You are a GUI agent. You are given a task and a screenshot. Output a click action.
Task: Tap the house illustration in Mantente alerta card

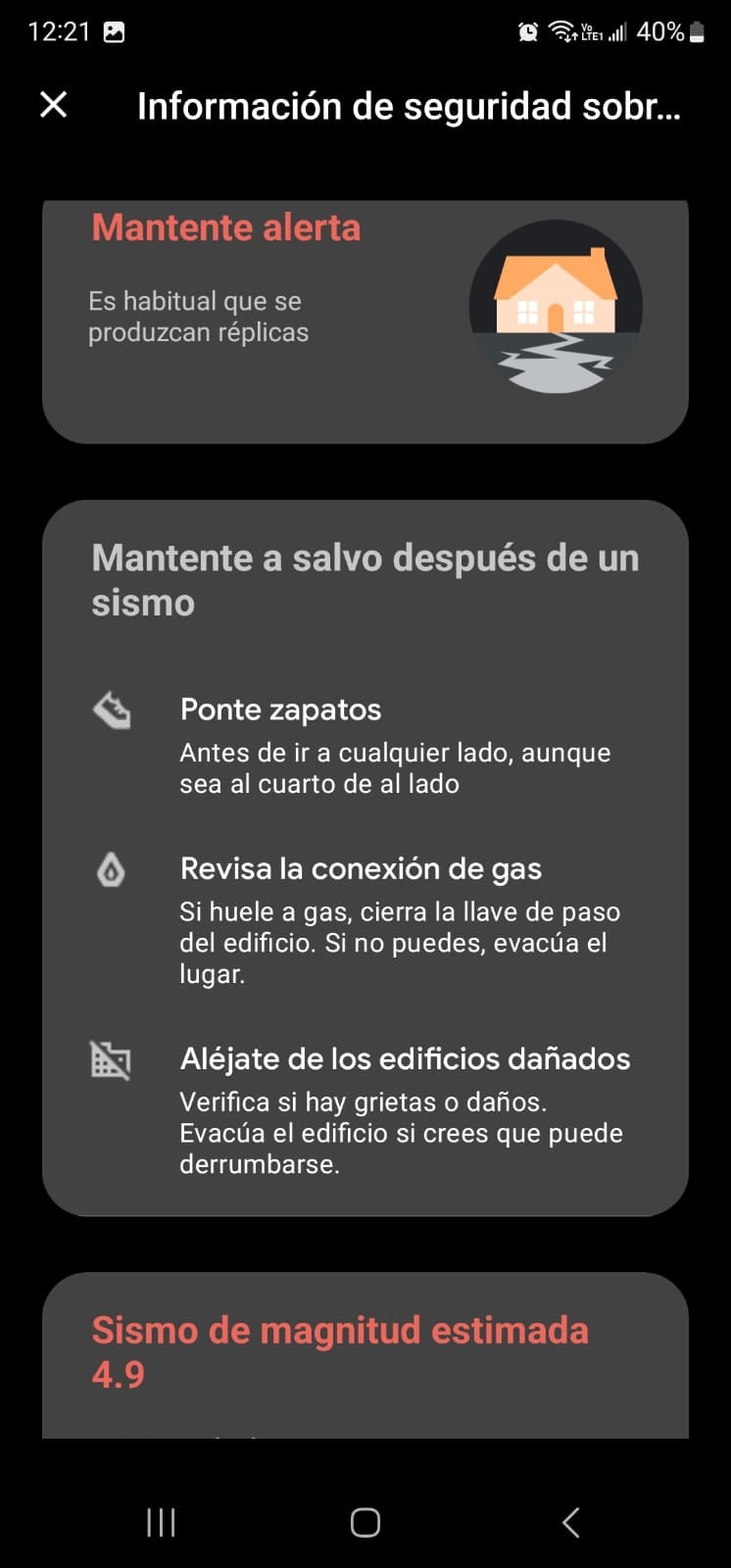click(x=557, y=309)
